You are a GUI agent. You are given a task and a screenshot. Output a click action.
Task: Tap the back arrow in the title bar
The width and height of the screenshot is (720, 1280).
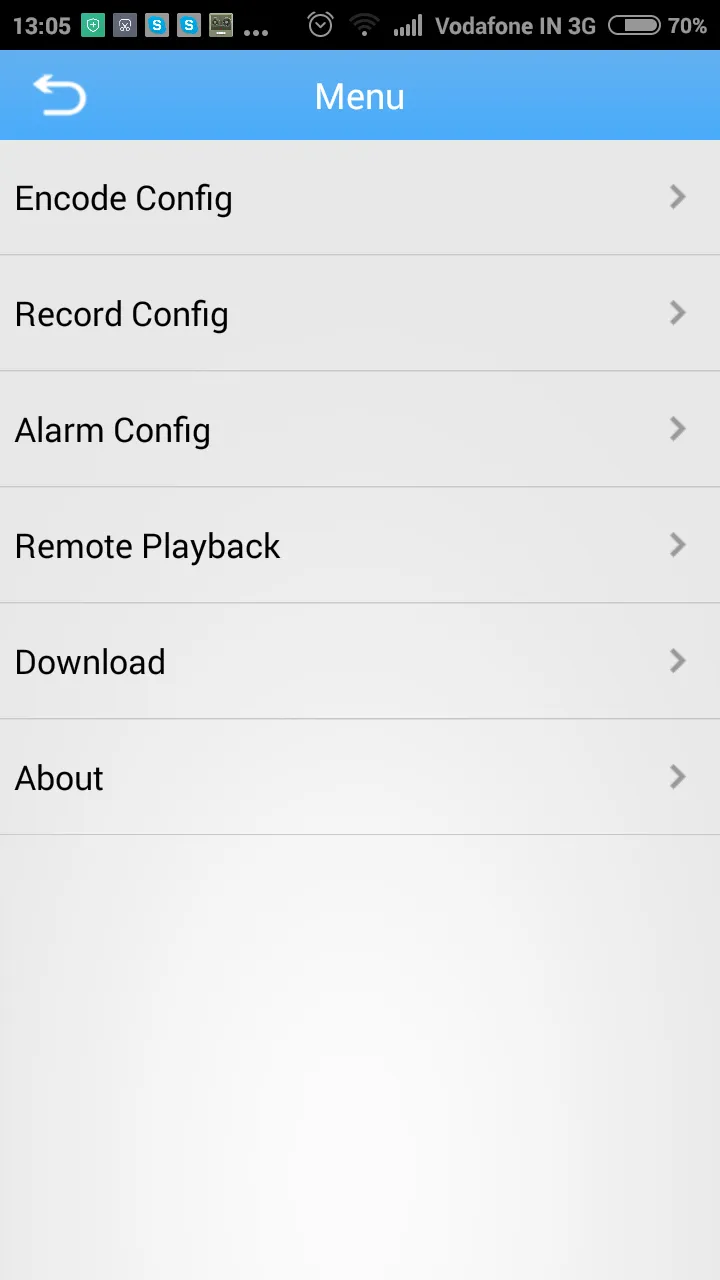(x=57, y=95)
